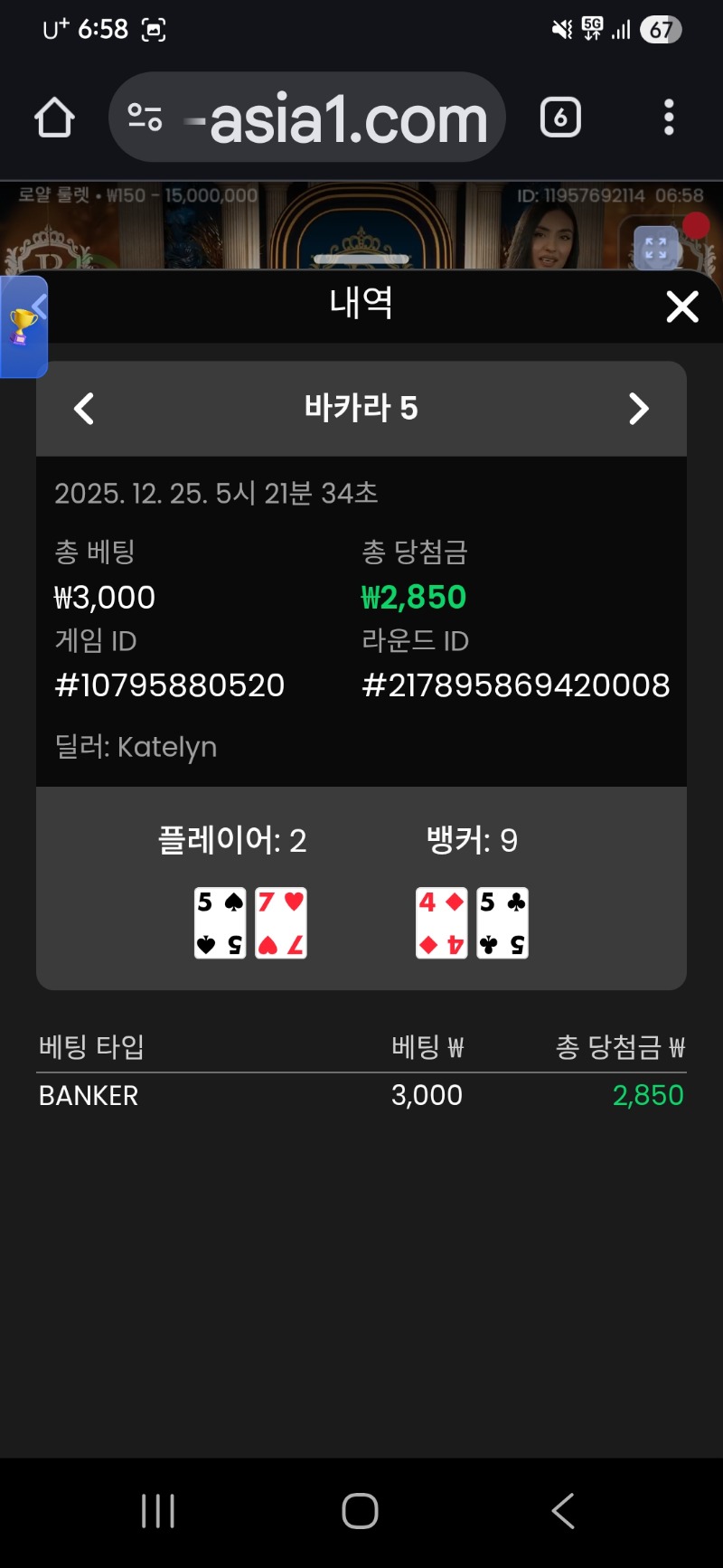Close the 내역 history panel
723x1568 pixels.
click(x=682, y=307)
